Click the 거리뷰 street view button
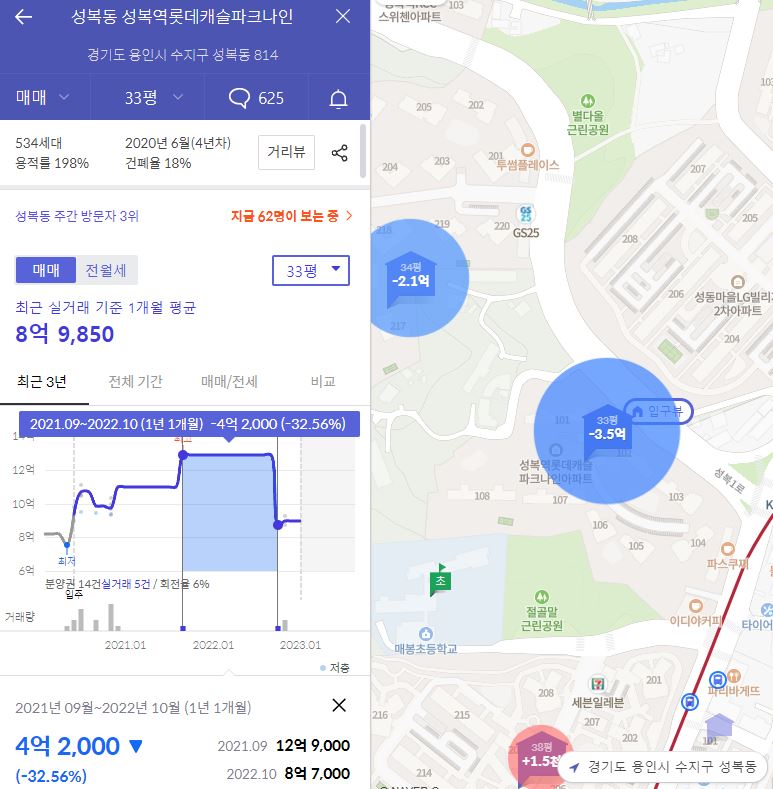This screenshot has width=773, height=789. pyautogui.click(x=286, y=152)
